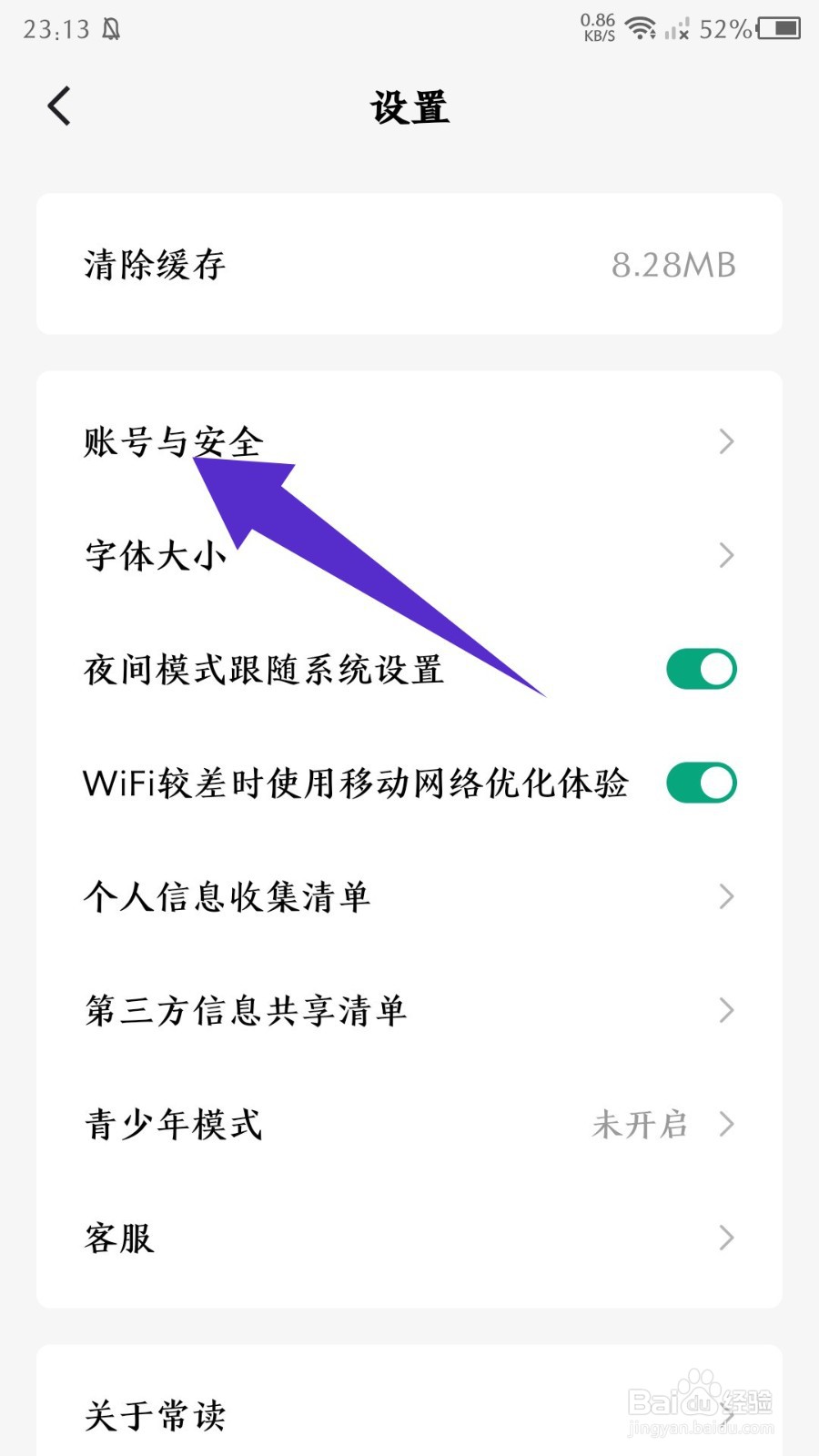The width and height of the screenshot is (819, 1456).
Task: Open 关于常读 about page
Action: tap(153, 1413)
